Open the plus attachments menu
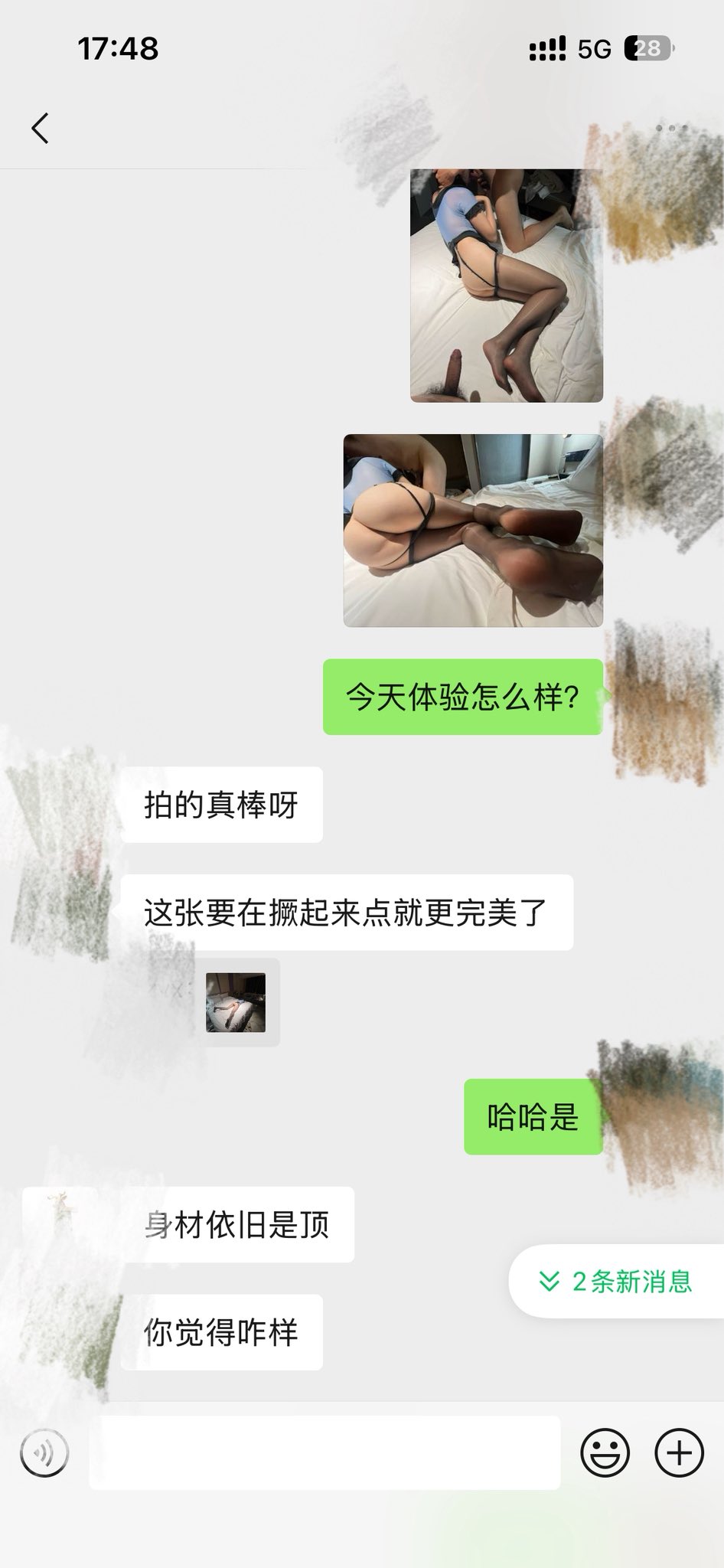Viewport: 724px width, 1568px height. click(x=679, y=1452)
